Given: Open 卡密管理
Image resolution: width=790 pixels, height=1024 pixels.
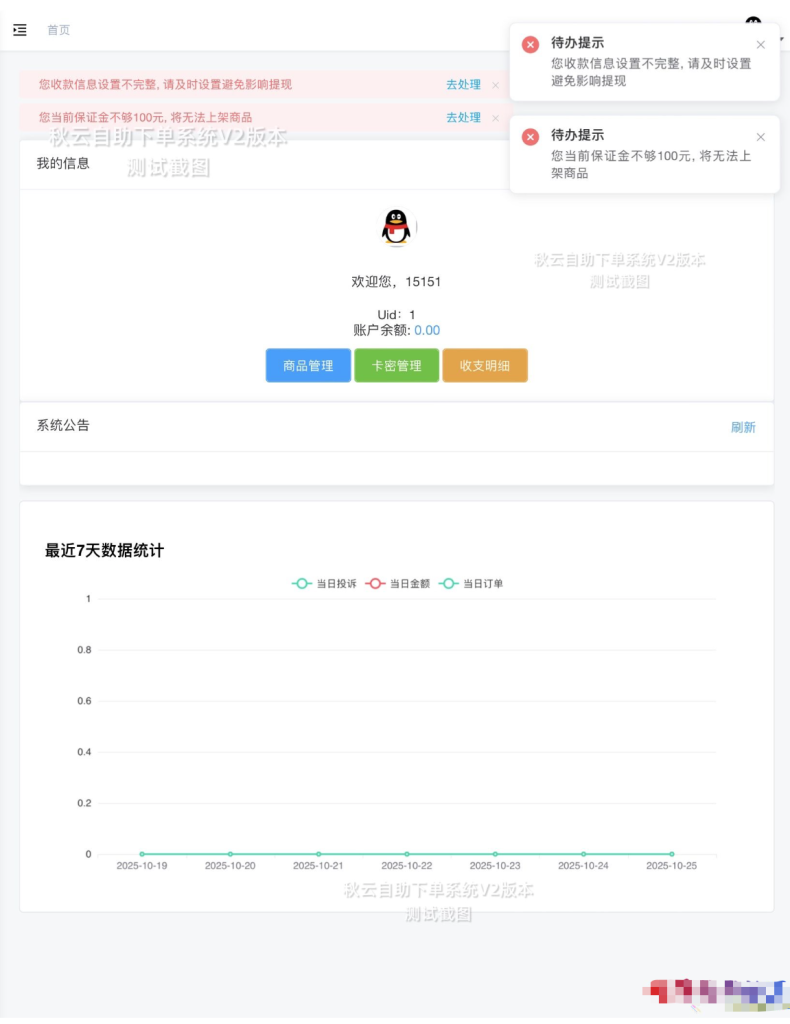Looking at the screenshot, I should pyautogui.click(x=396, y=366).
